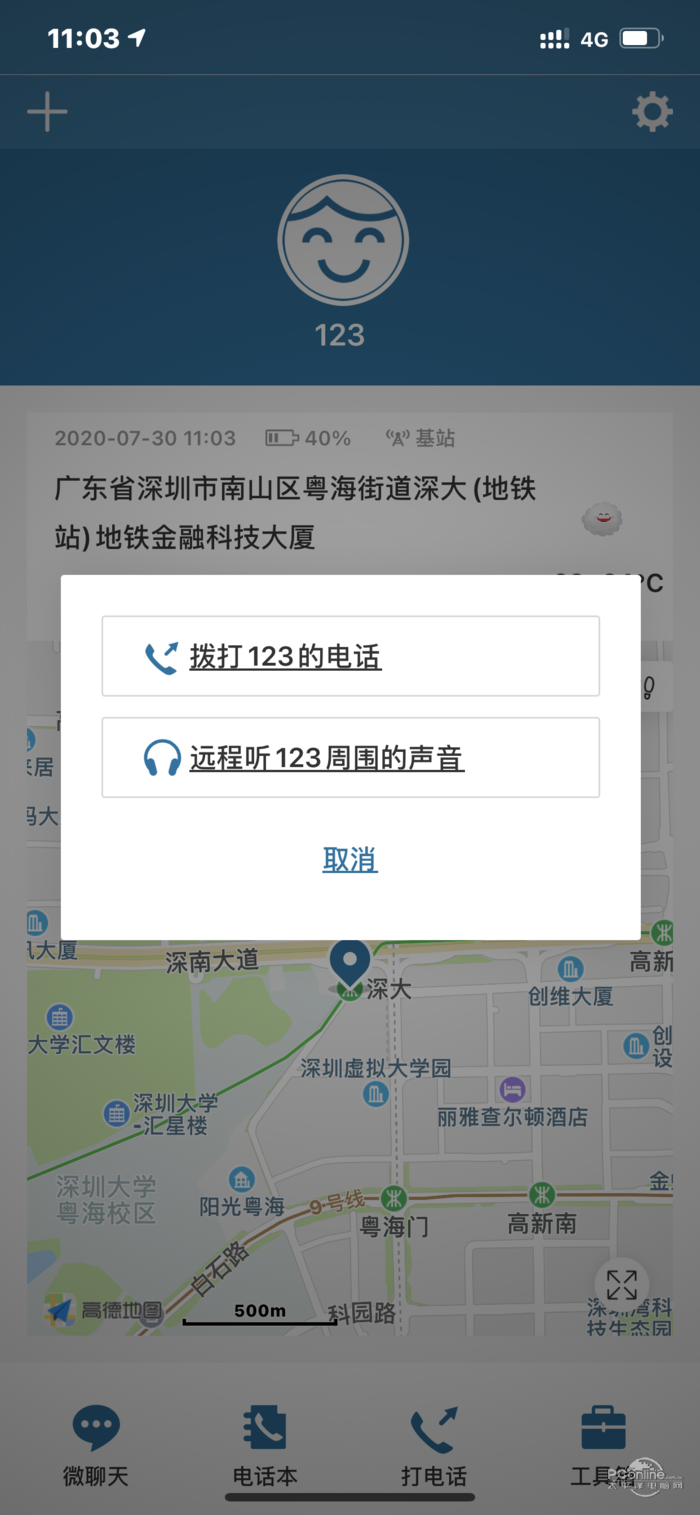The image size is (700, 1515).
Task: Dismiss the dialog with 取消
Action: tap(350, 859)
